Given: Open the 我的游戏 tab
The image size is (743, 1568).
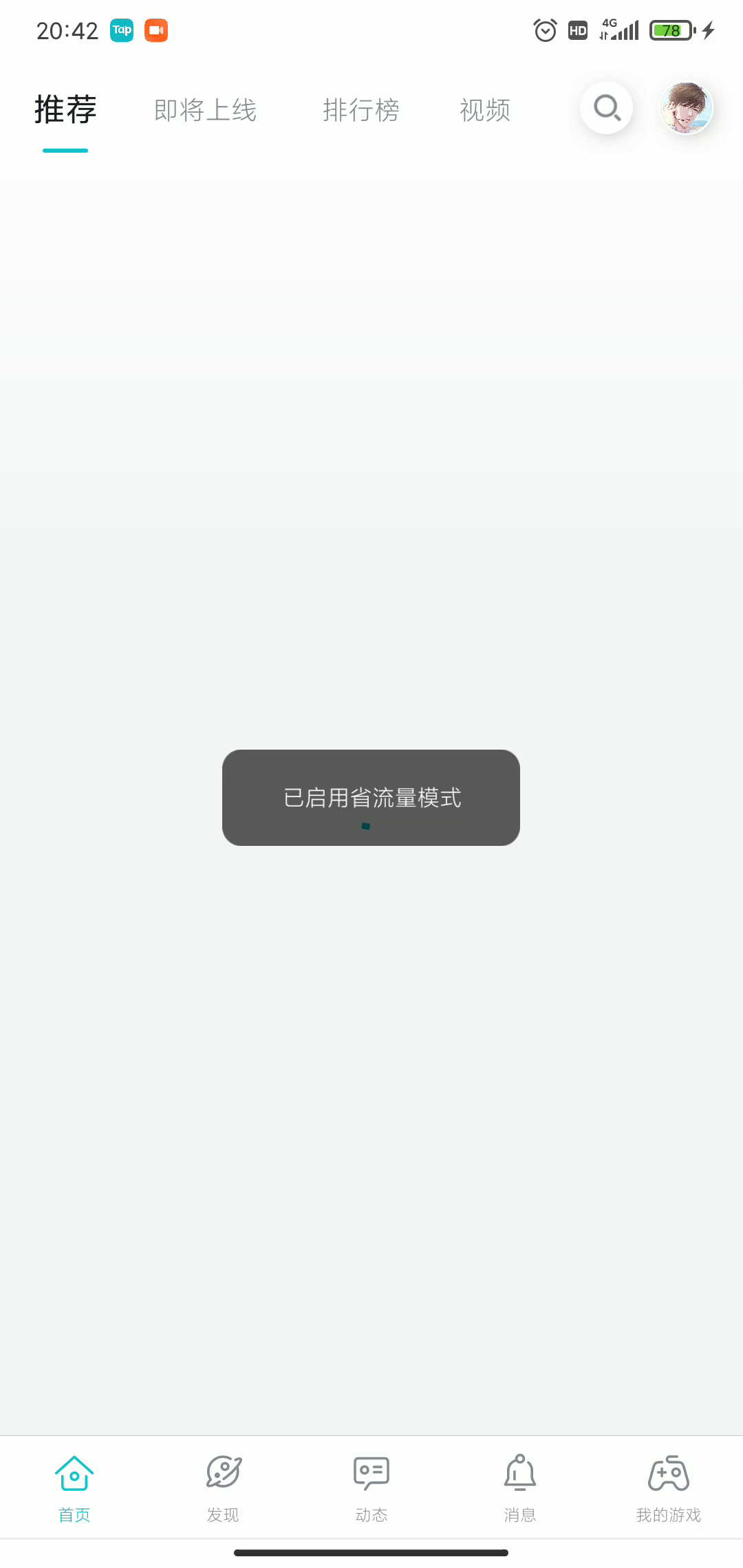Looking at the screenshot, I should tap(668, 1486).
